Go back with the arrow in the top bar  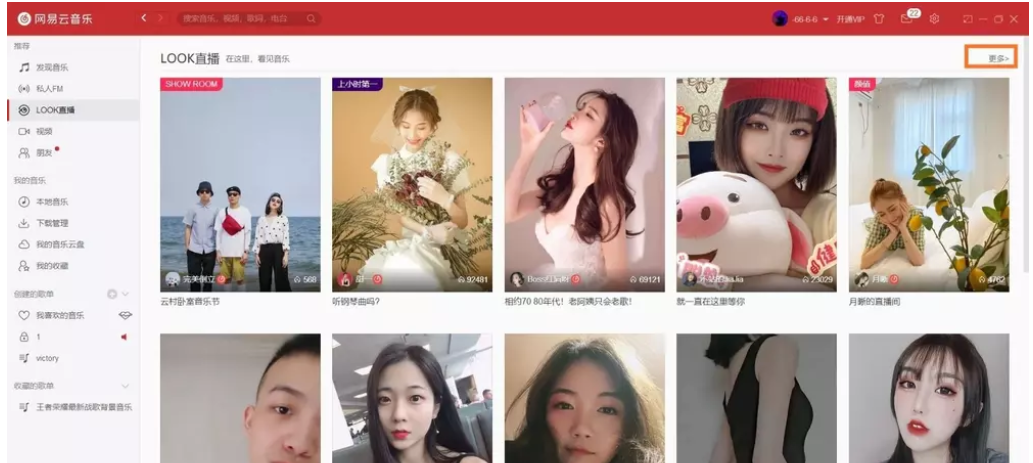pyautogui.click(x=144, y=18)
